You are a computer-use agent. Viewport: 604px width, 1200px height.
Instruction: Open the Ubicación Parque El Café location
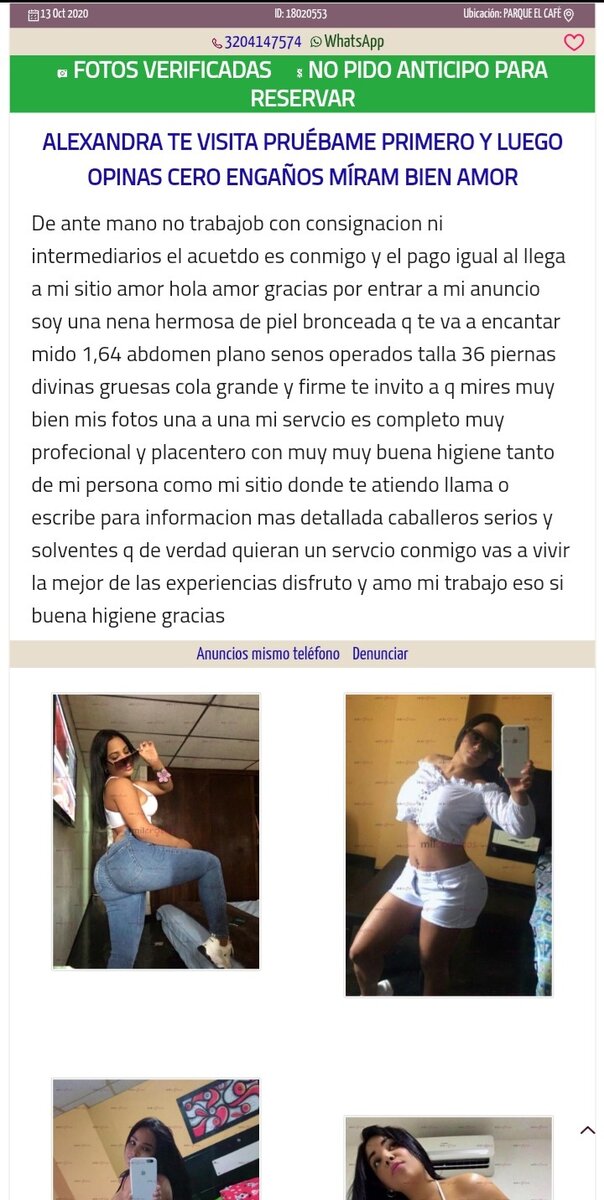pyautogui.click(x=518, y=14)
